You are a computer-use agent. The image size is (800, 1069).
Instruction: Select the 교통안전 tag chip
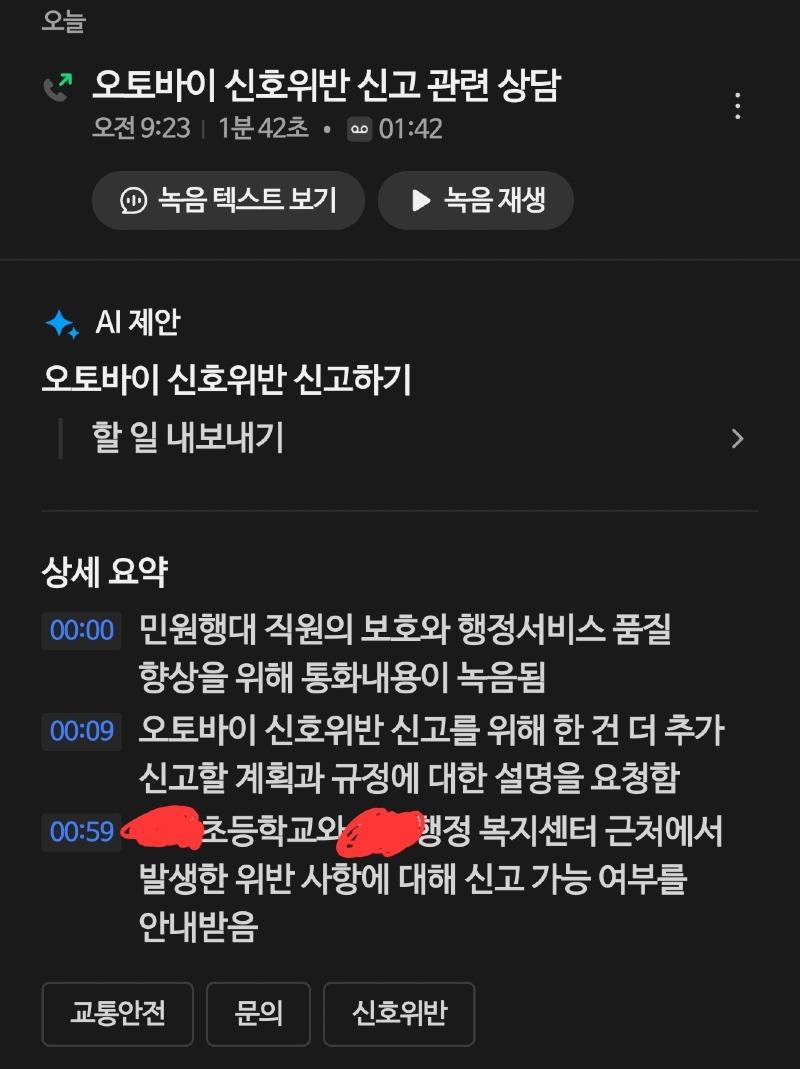coord(118,1014)
